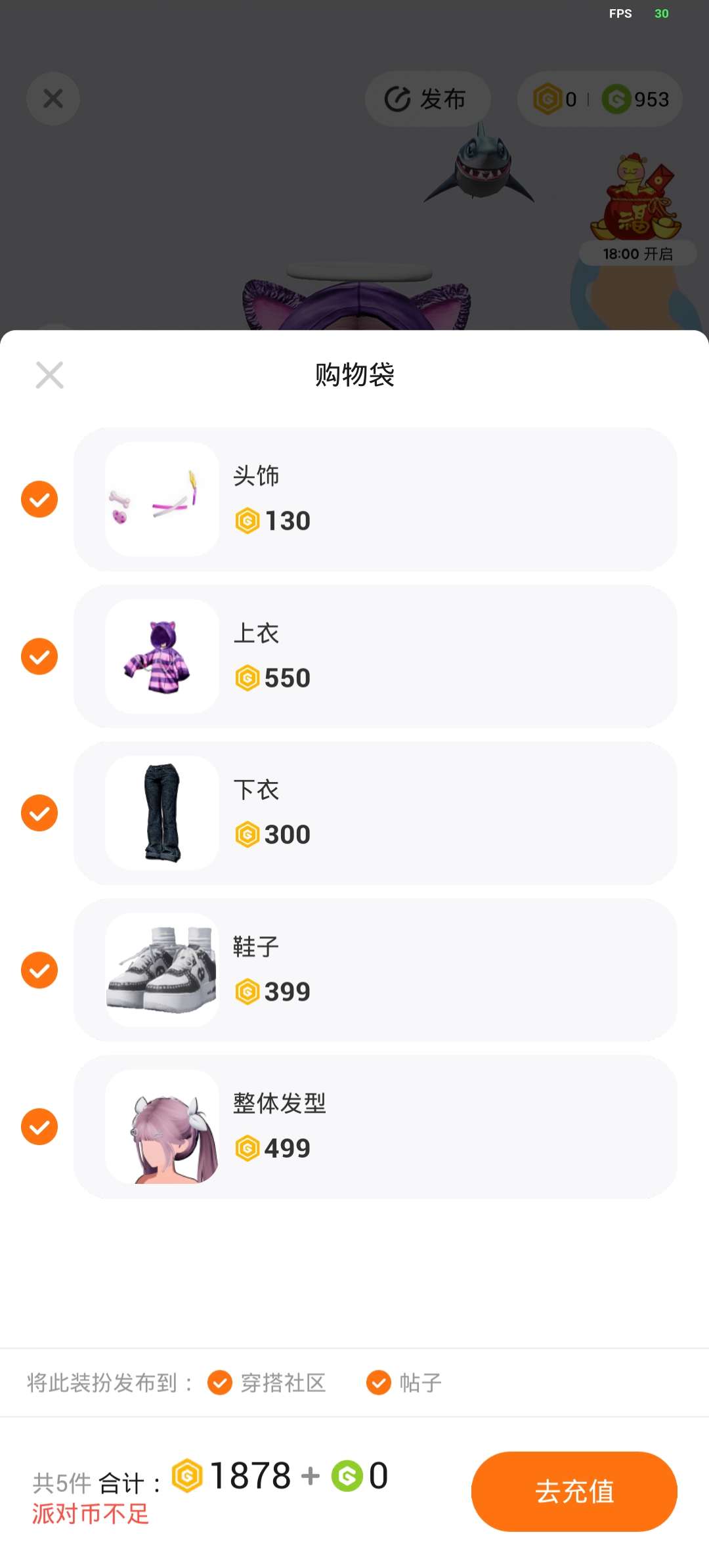The image size is (709, 1568).
Task: Uncheck the 头饰 item checkbox
Action: 39,499
